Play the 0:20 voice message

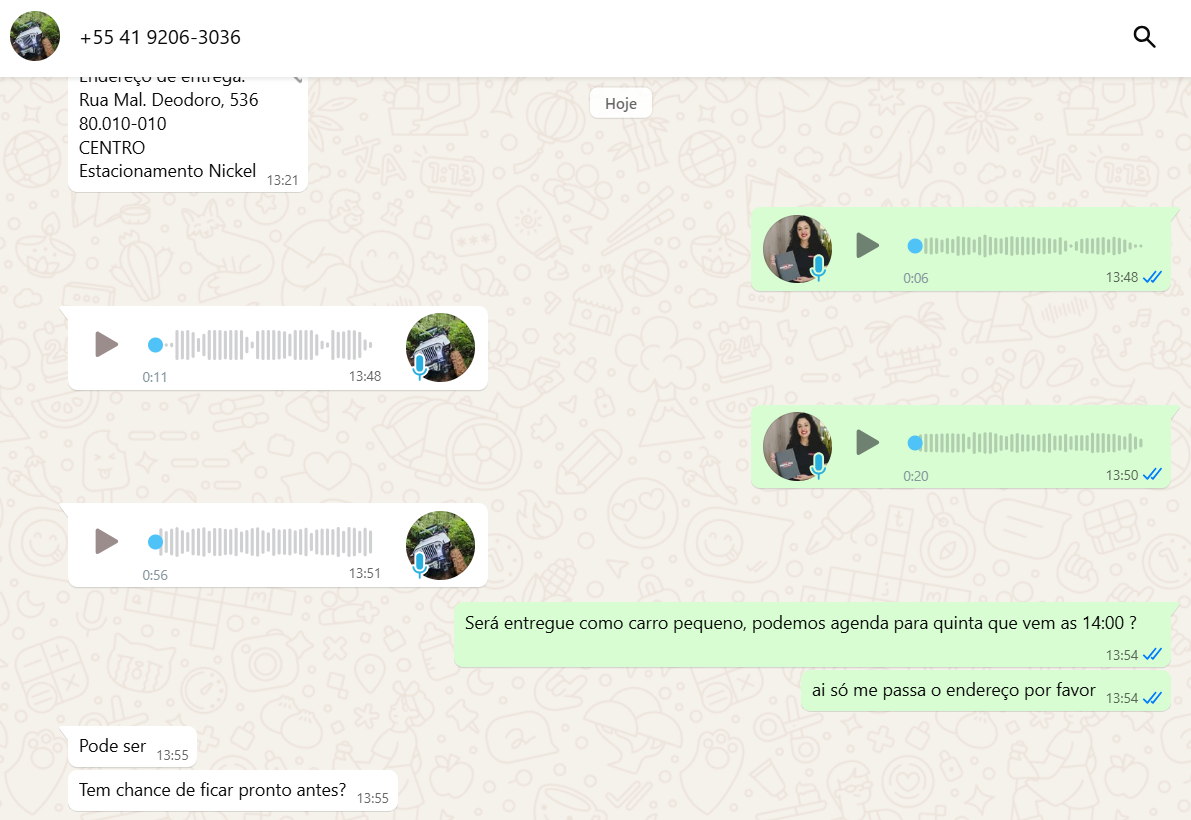(x=868, y=442)
